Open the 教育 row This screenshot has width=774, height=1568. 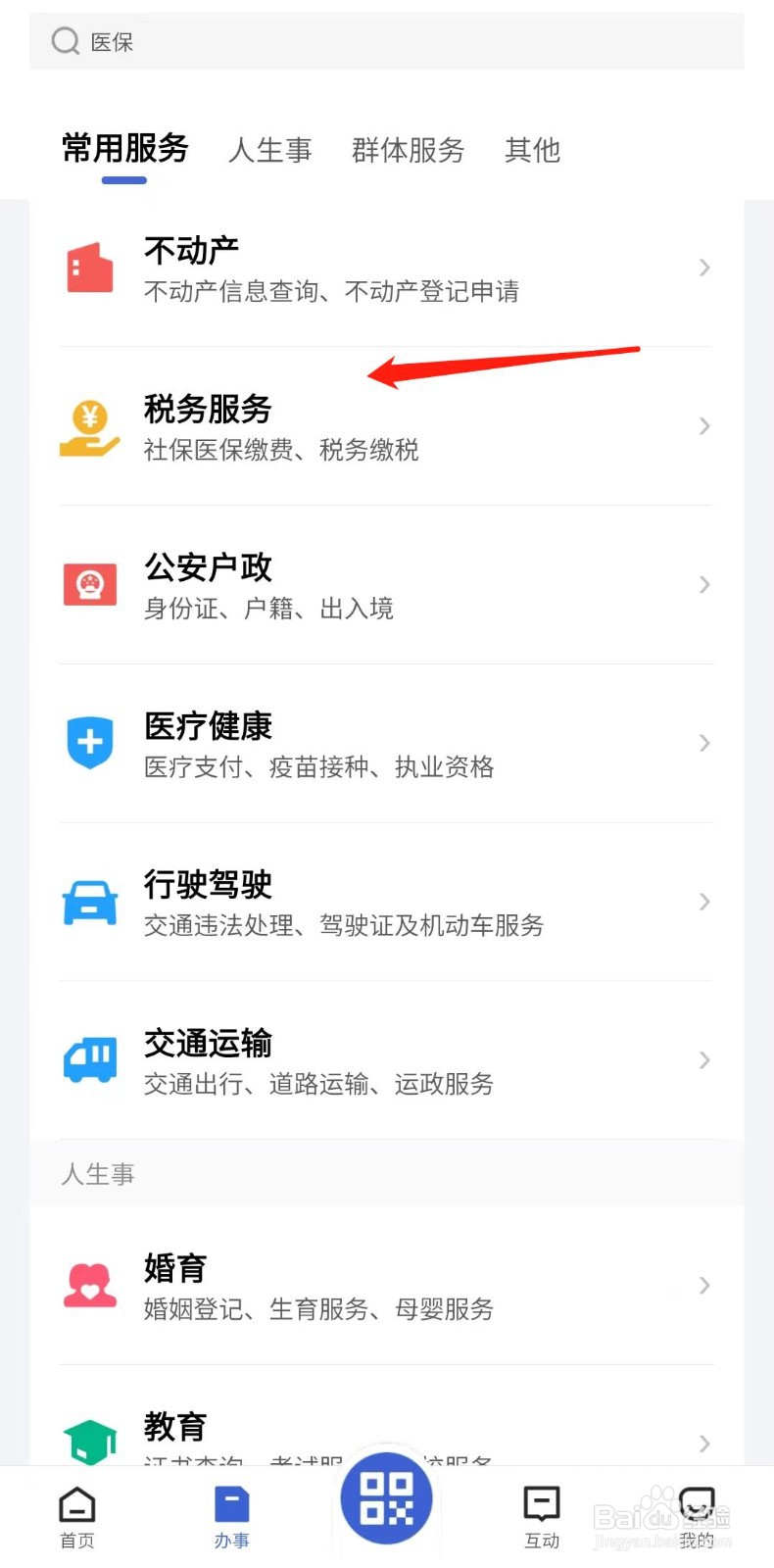386,1417
